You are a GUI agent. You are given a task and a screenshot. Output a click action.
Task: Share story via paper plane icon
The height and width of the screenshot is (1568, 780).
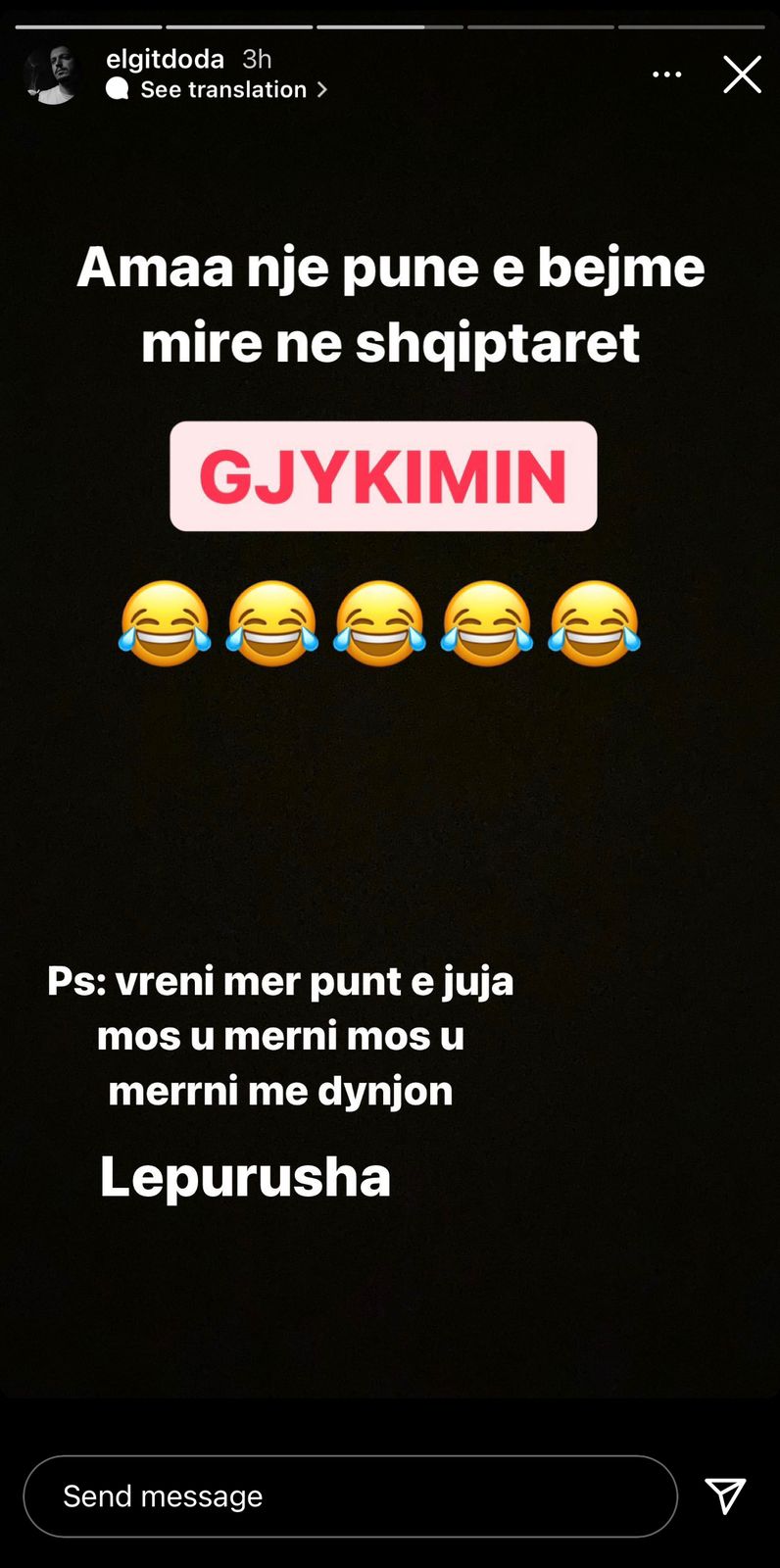(725, 1495)
